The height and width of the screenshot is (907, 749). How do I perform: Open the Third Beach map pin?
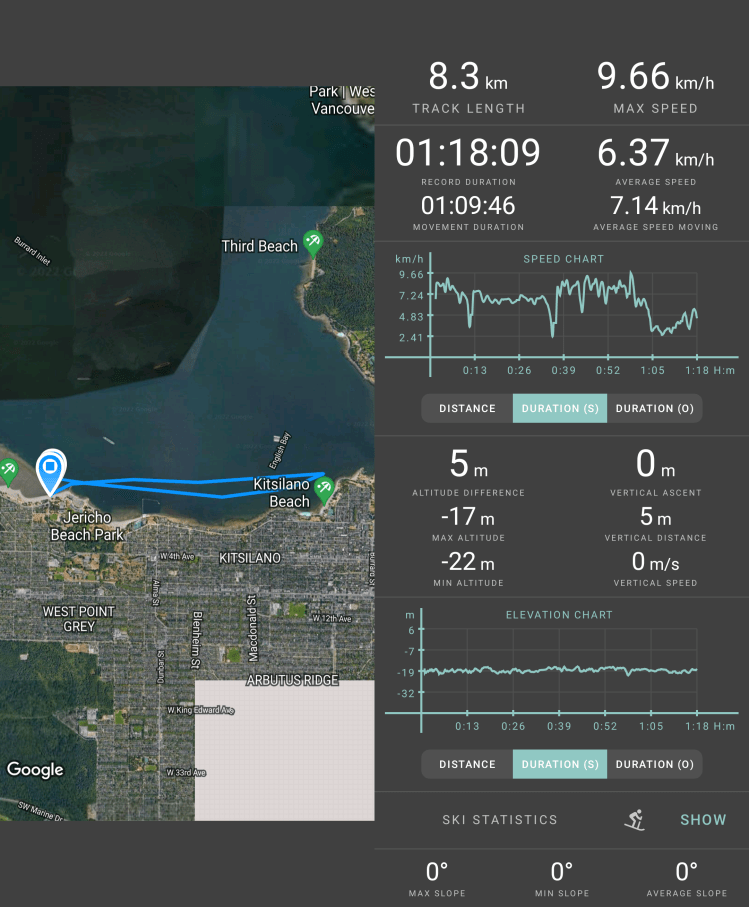[x=313, y=242]
